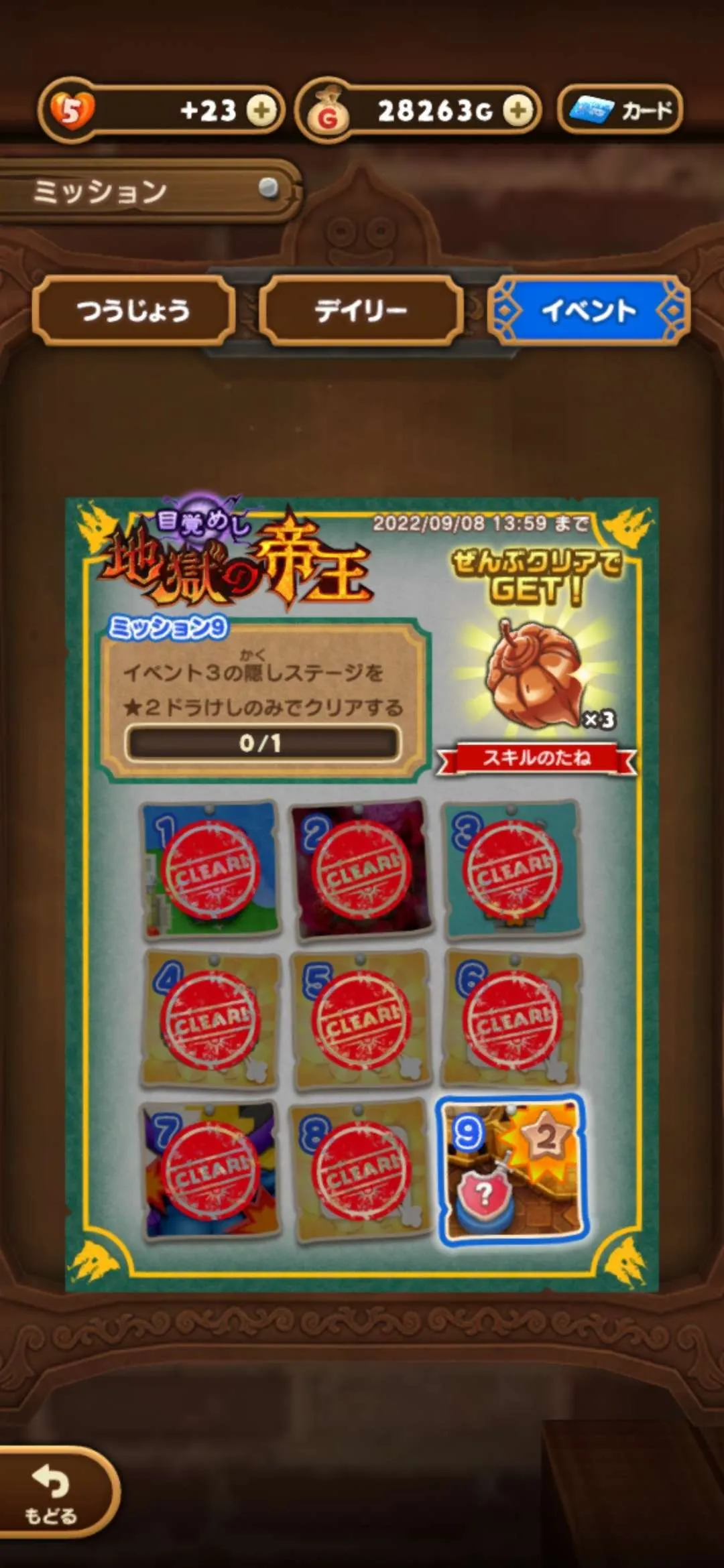Add more stamina hearts with plus icon
Screen dimensions: 724x1568
pyautogui.click(x=261, y=111)
